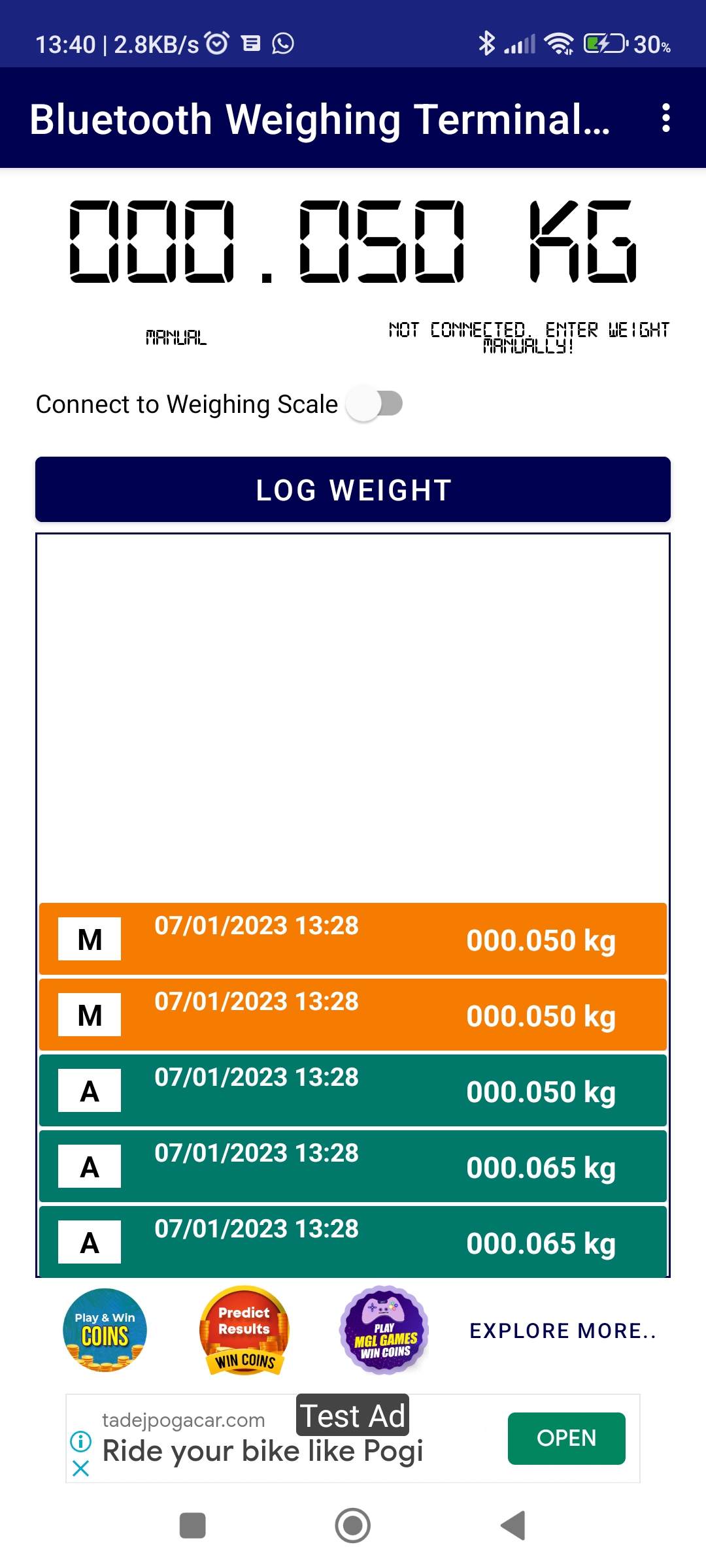This screenshot has width=706, height=1568.
Task: Tap OPEN on the bike ad
Action: pyautogui.click(x=566, y=1438)
